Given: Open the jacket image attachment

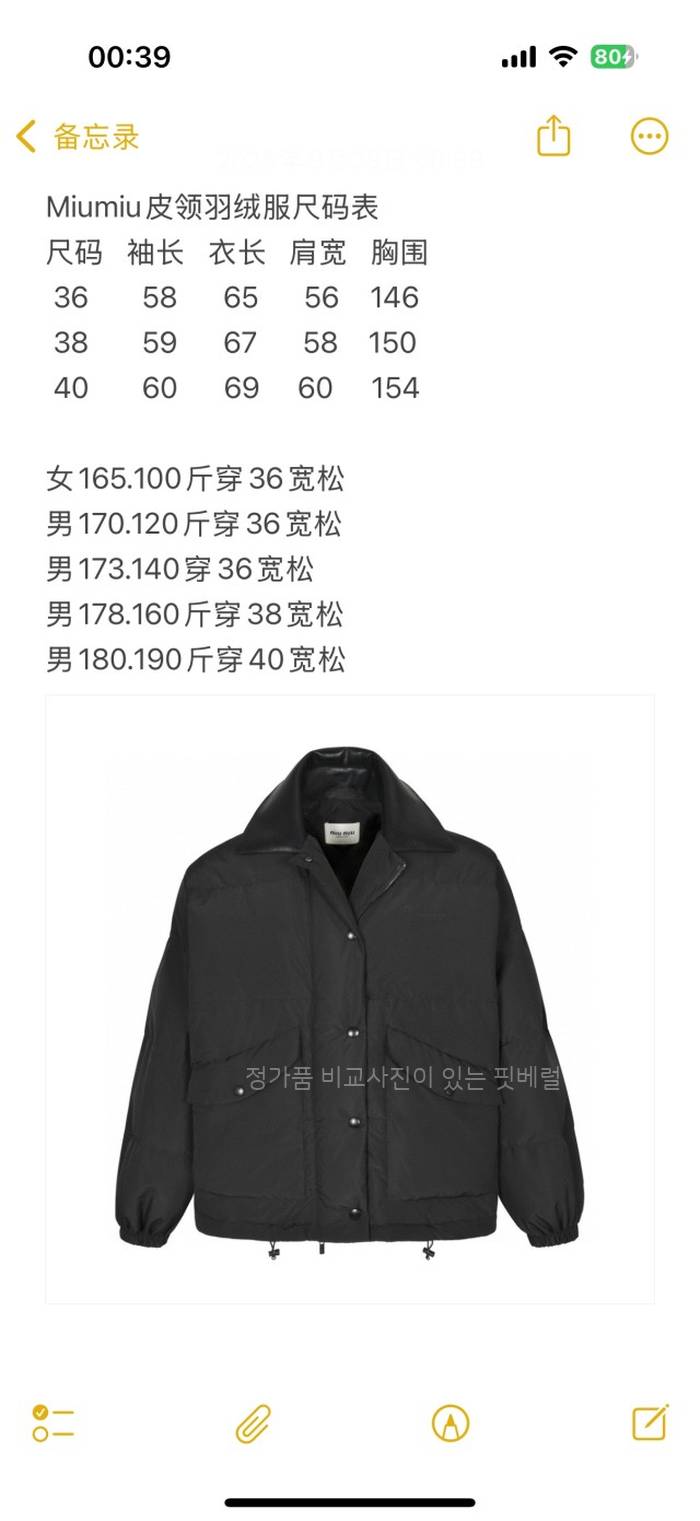Looking at the screenshot, I should [350, 998].
